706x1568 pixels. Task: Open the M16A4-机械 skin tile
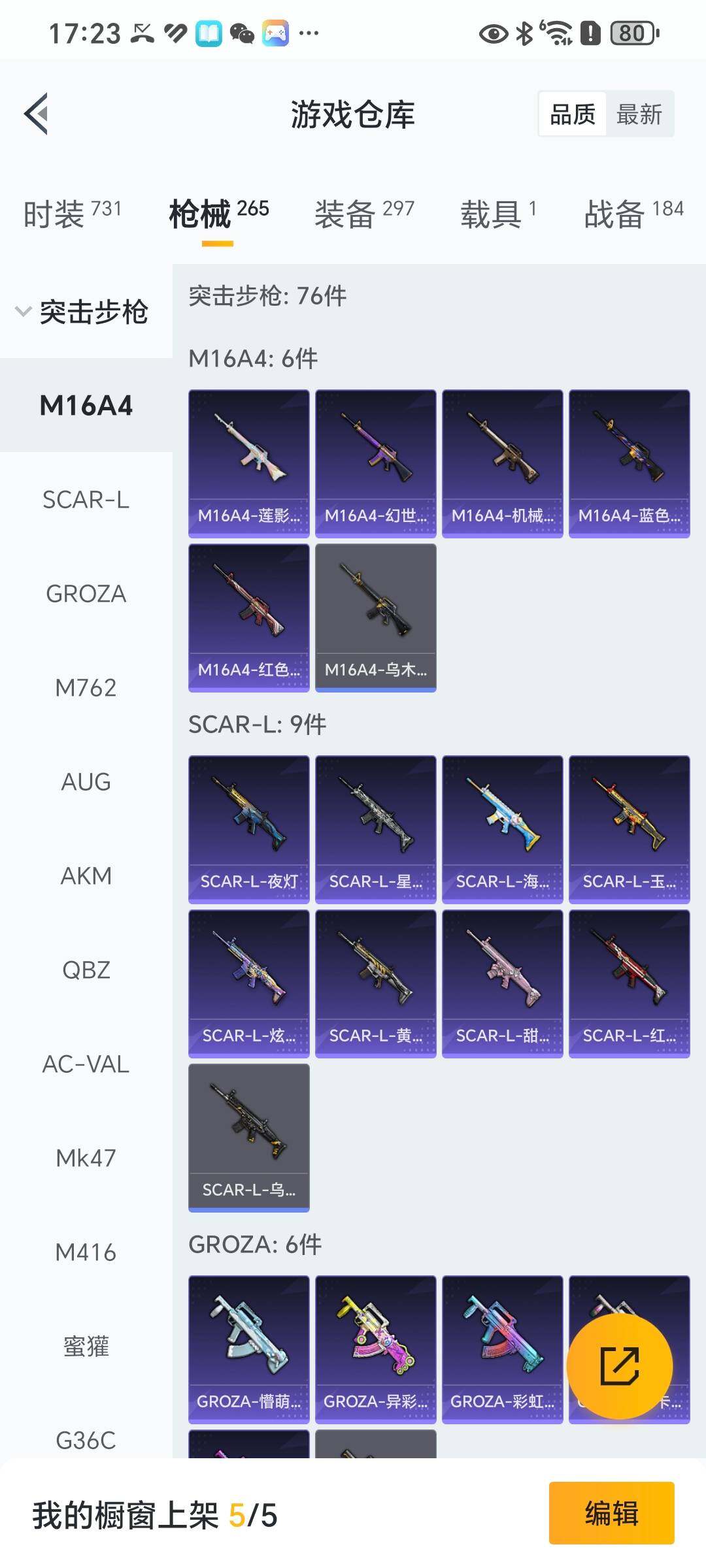(x=503, y=463)
